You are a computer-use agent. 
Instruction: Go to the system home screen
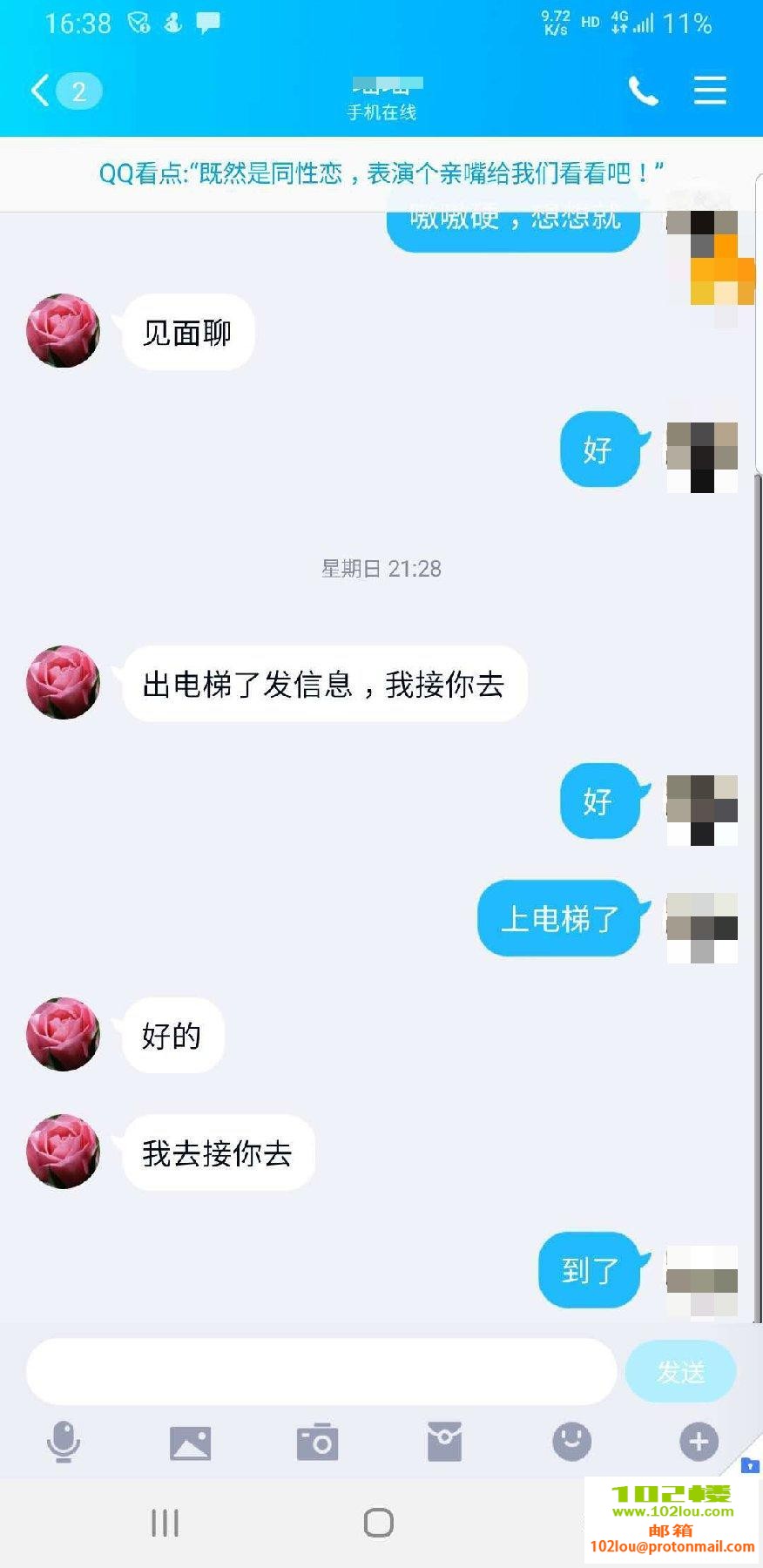378,1523
